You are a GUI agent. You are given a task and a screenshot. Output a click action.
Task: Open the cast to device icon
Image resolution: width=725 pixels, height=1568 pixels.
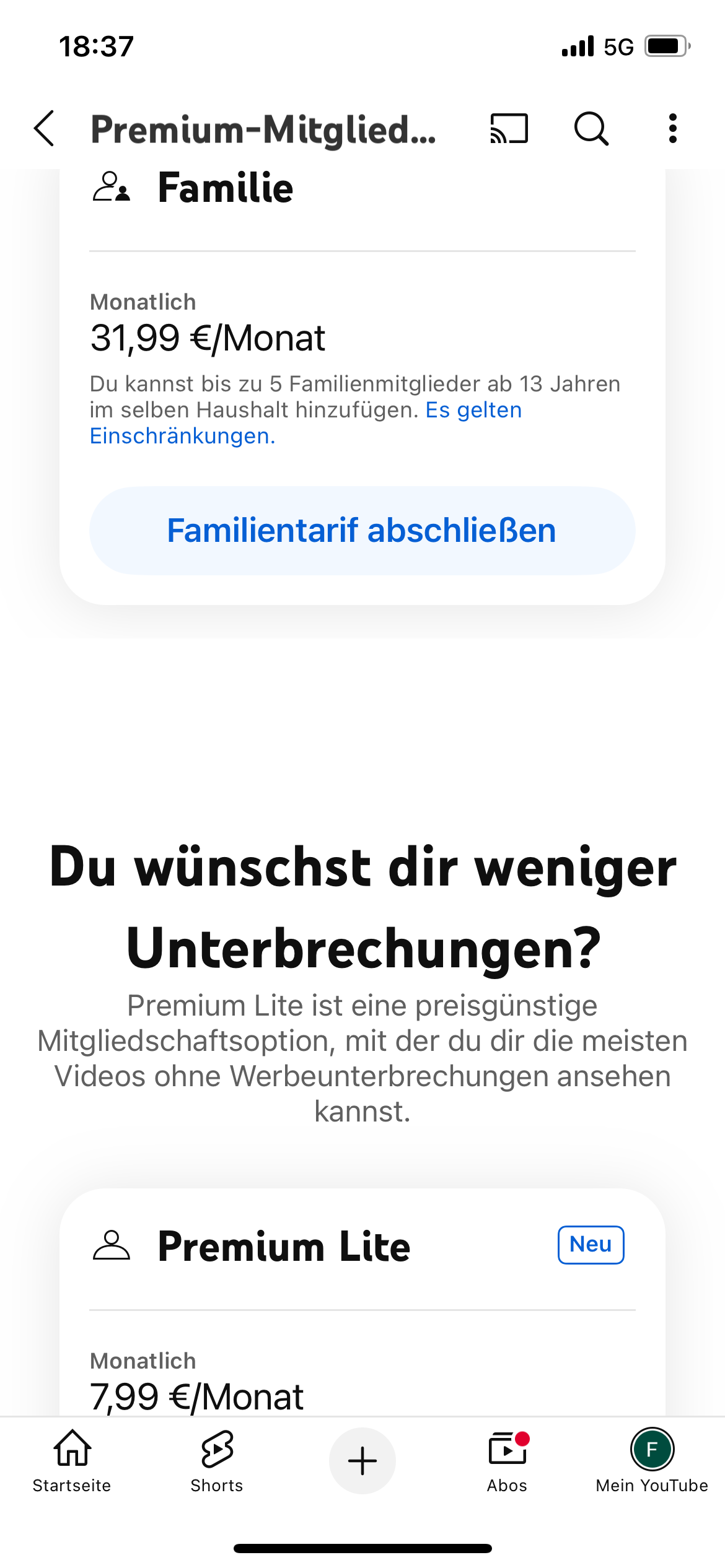click(x=509, y=129)
